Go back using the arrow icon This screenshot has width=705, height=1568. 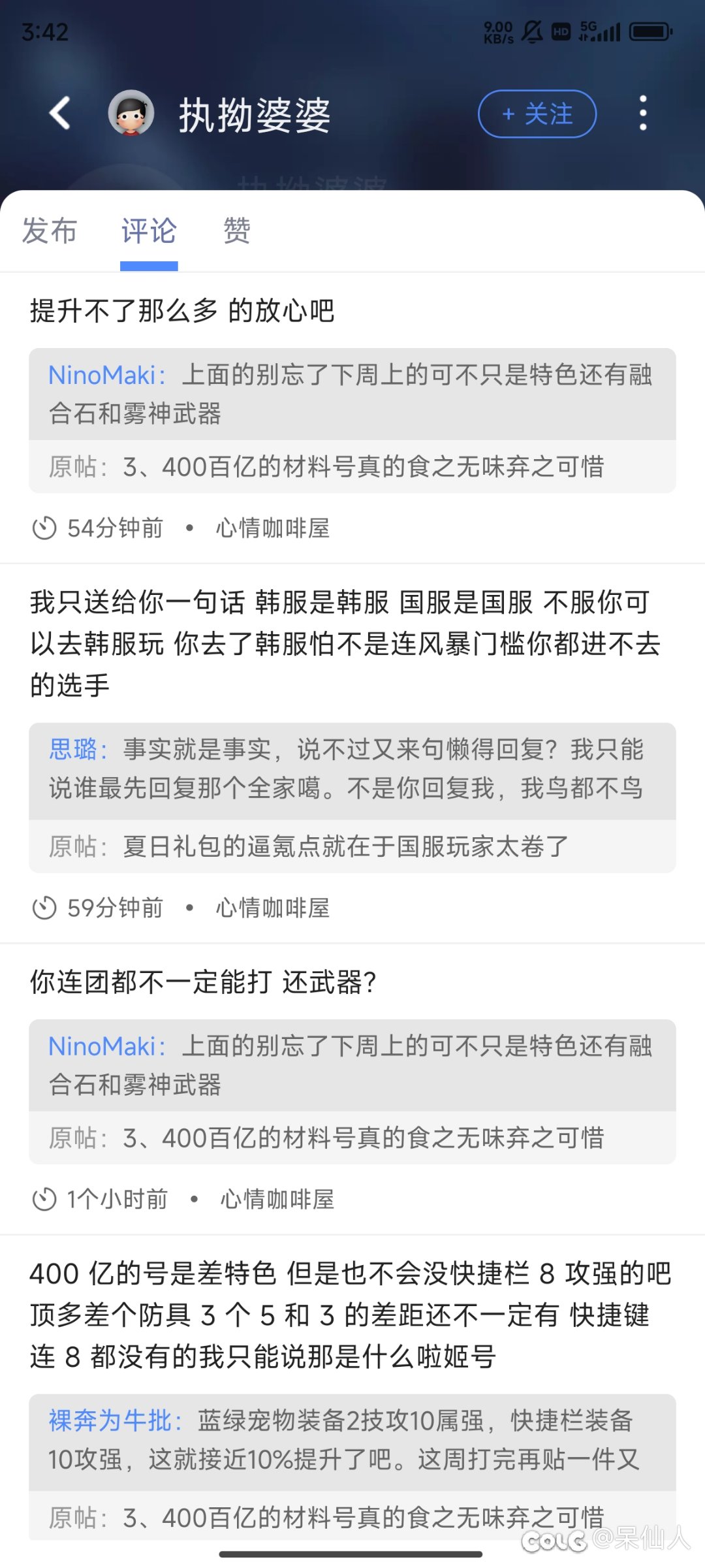point(60,113)
